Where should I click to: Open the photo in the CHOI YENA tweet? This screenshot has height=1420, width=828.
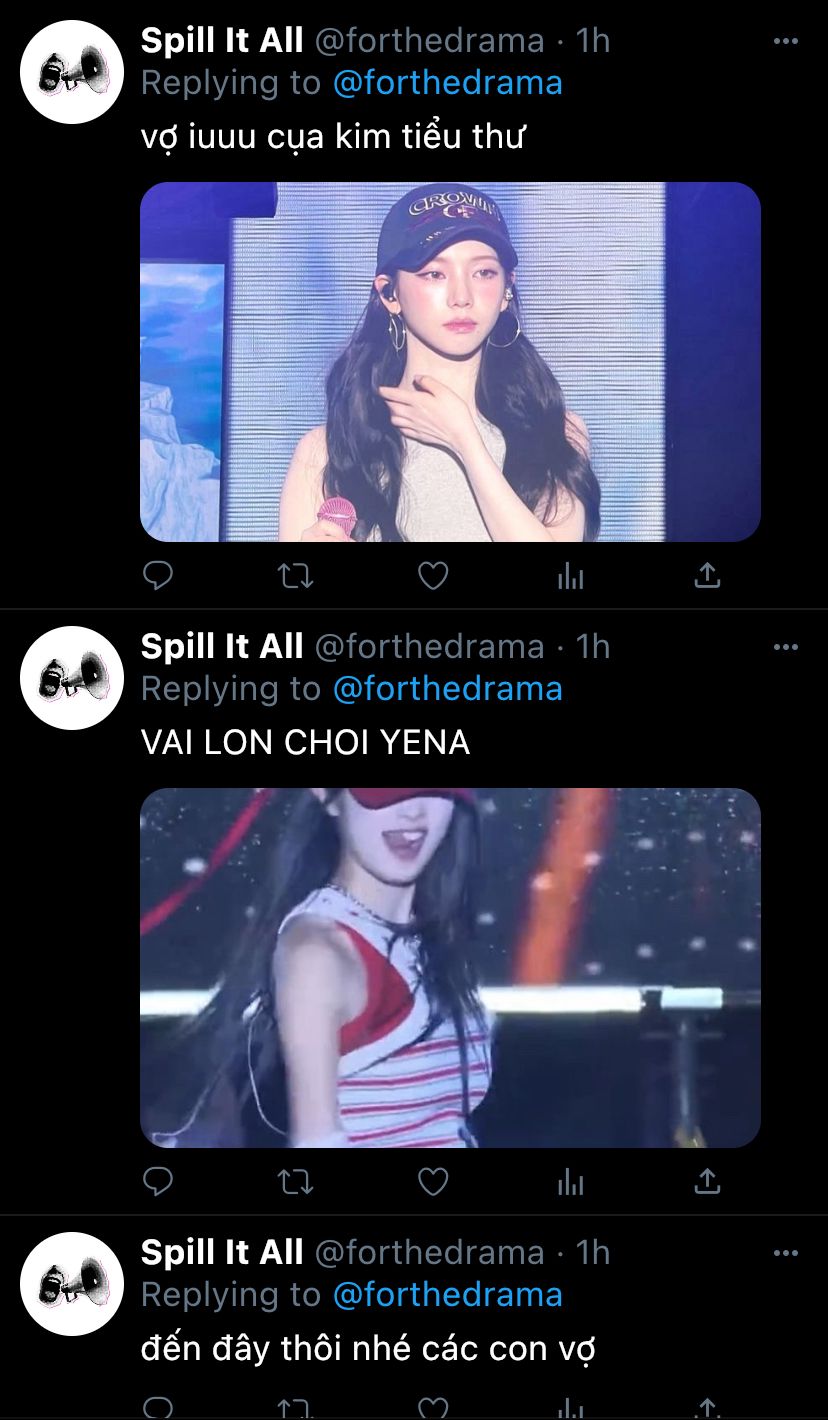(x=450, y=968)
